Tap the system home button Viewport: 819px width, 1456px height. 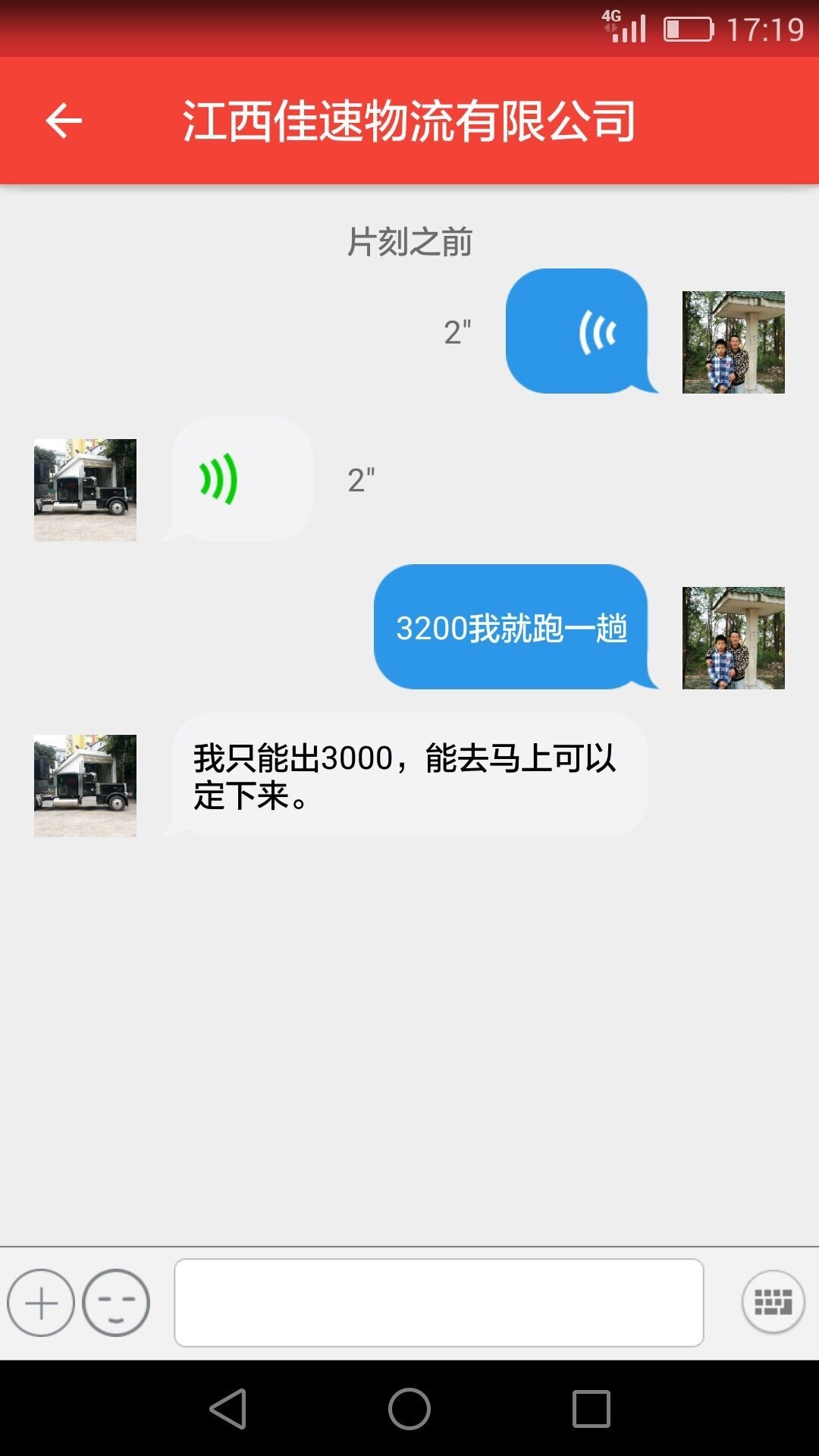(x=409, y=1409)
